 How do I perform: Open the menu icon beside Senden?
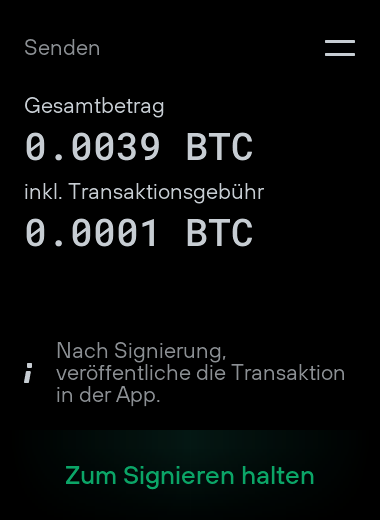click(x=340, y=48)
